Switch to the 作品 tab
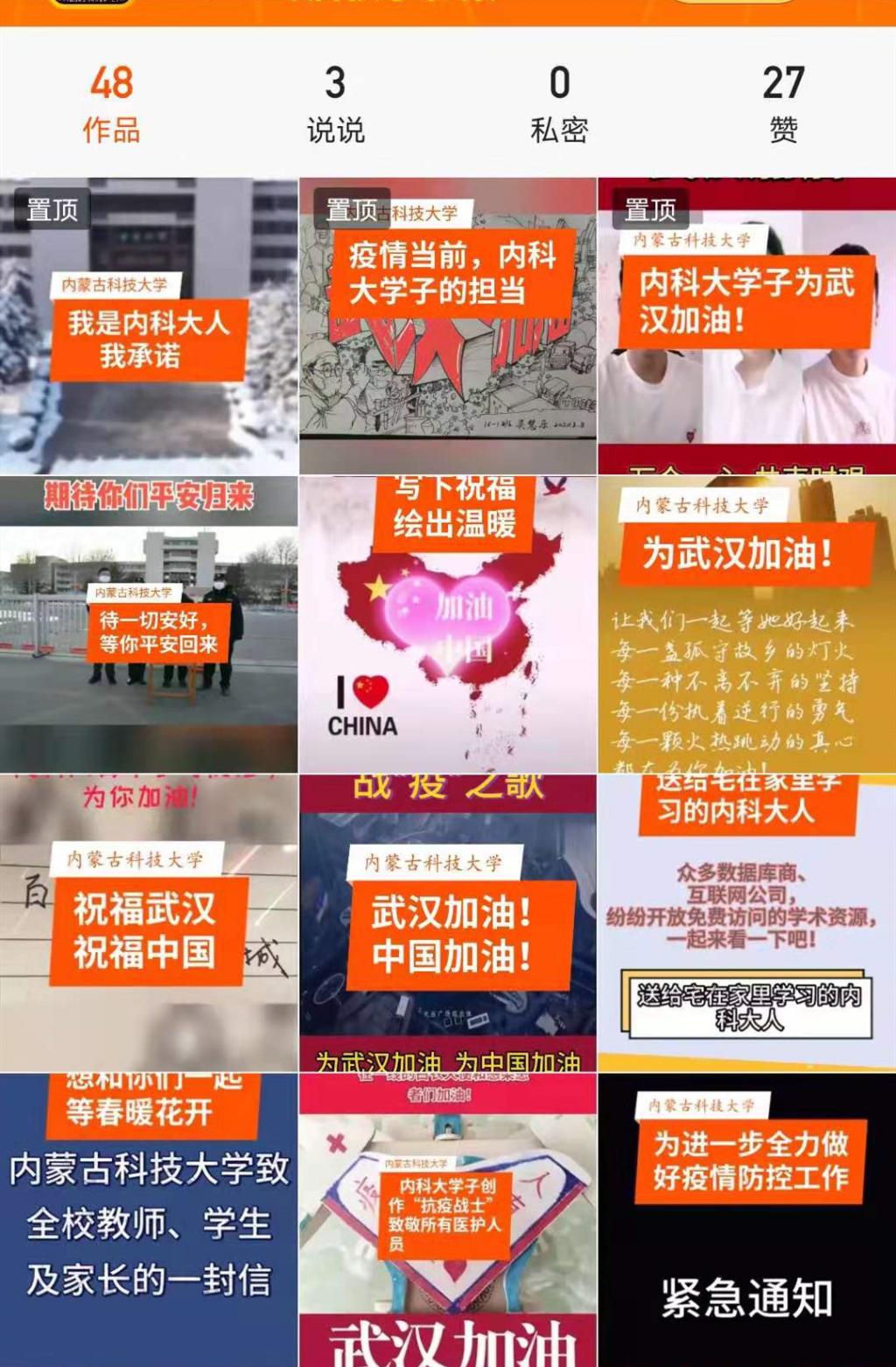 pyautogui.click(x=111, y=104)
